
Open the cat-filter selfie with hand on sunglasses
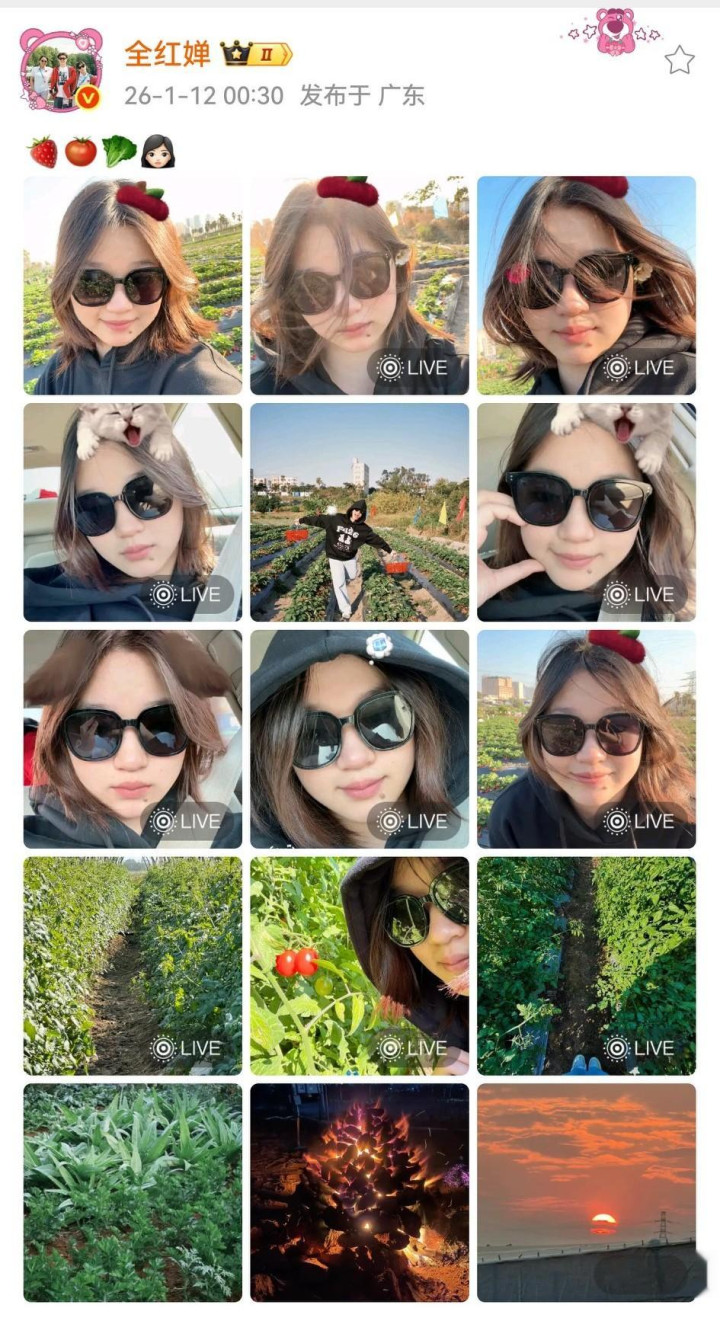[x=586, y=512]
